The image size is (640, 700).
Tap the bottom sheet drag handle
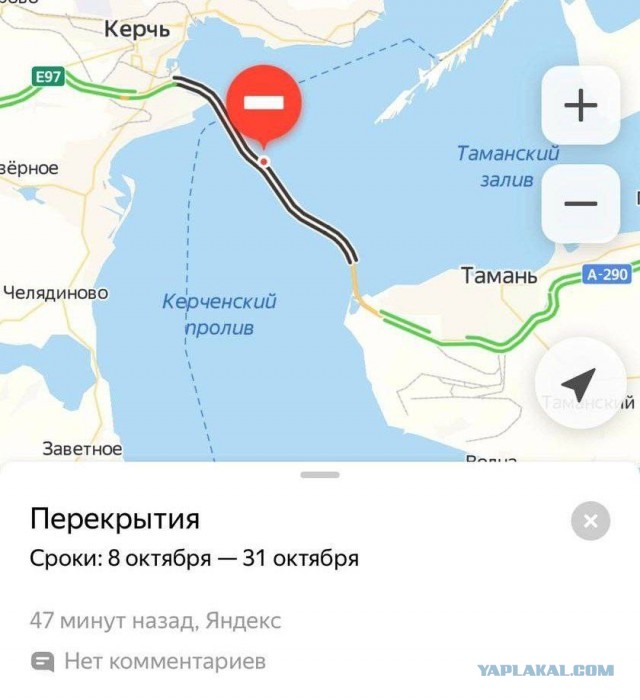[320, 474]
